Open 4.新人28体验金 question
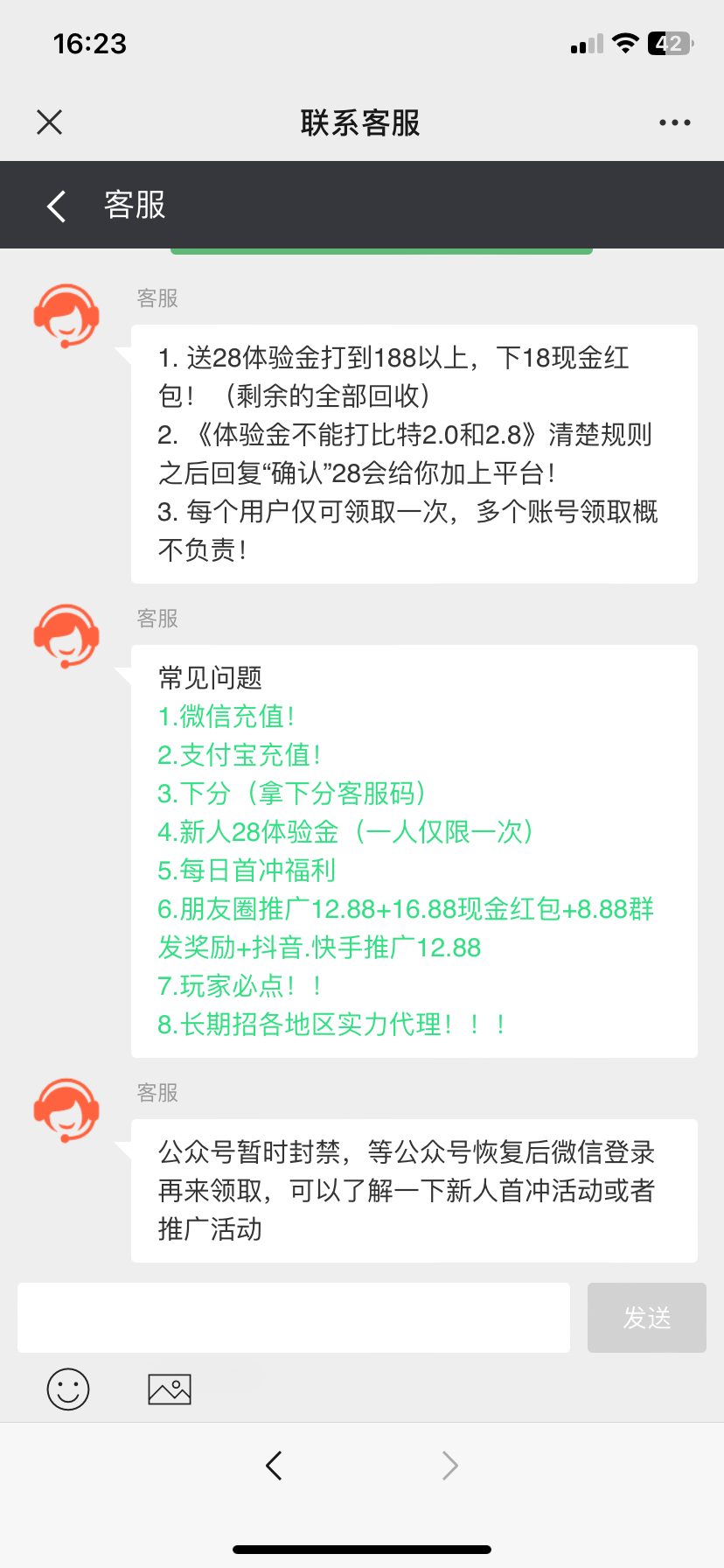724x1568 pixels. tap(346, 832)
